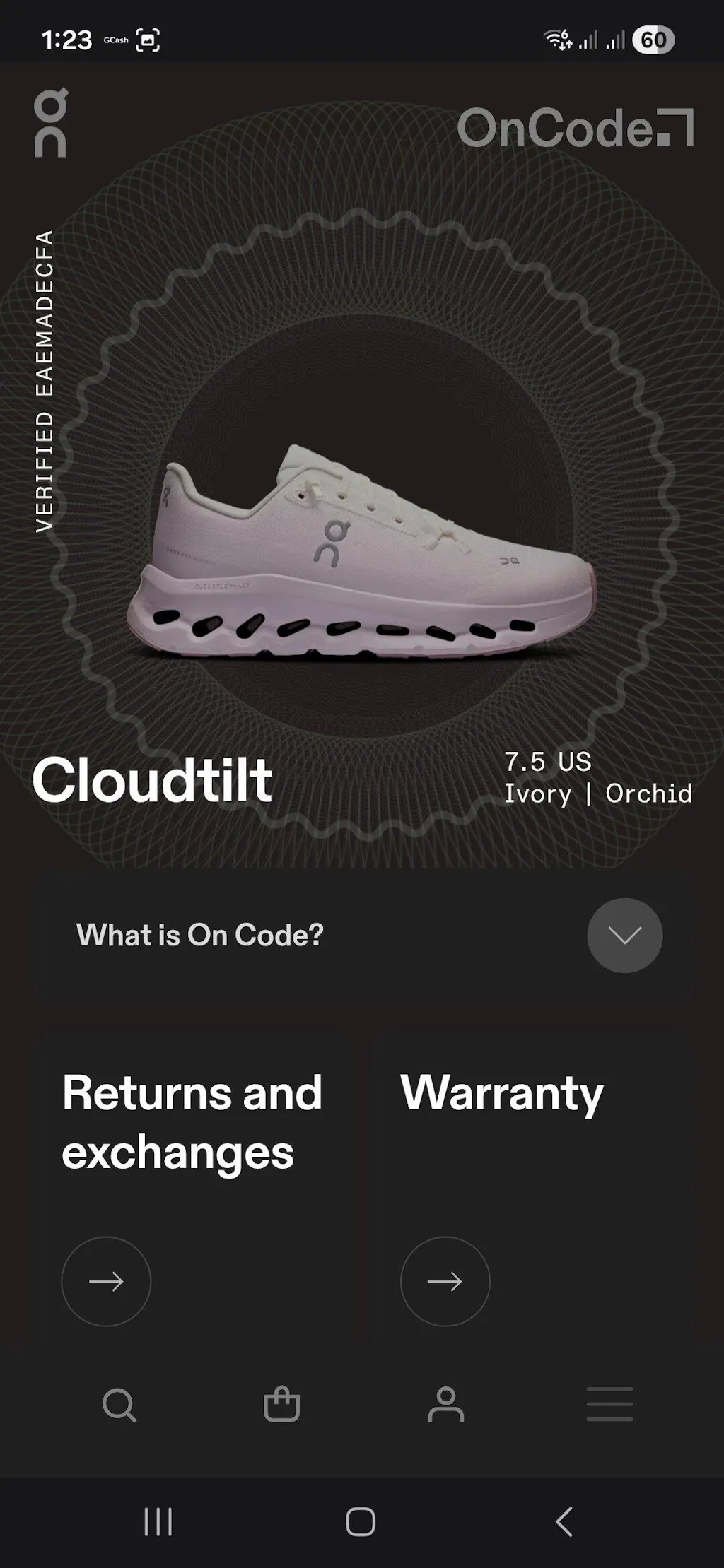The image size is (724, 1568).
Task: Open the search icon
Action: coord(119,1405)
